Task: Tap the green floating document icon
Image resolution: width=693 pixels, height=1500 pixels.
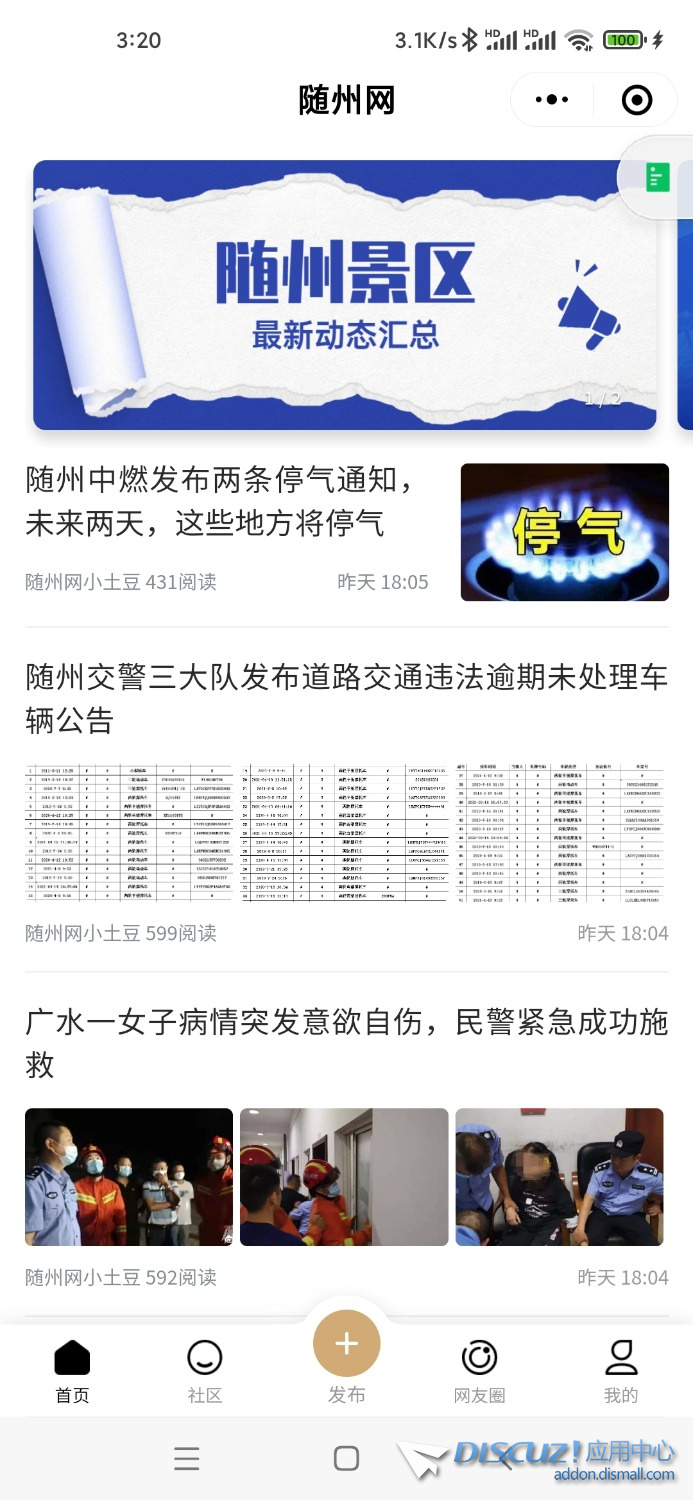Action: coord(658,178)
